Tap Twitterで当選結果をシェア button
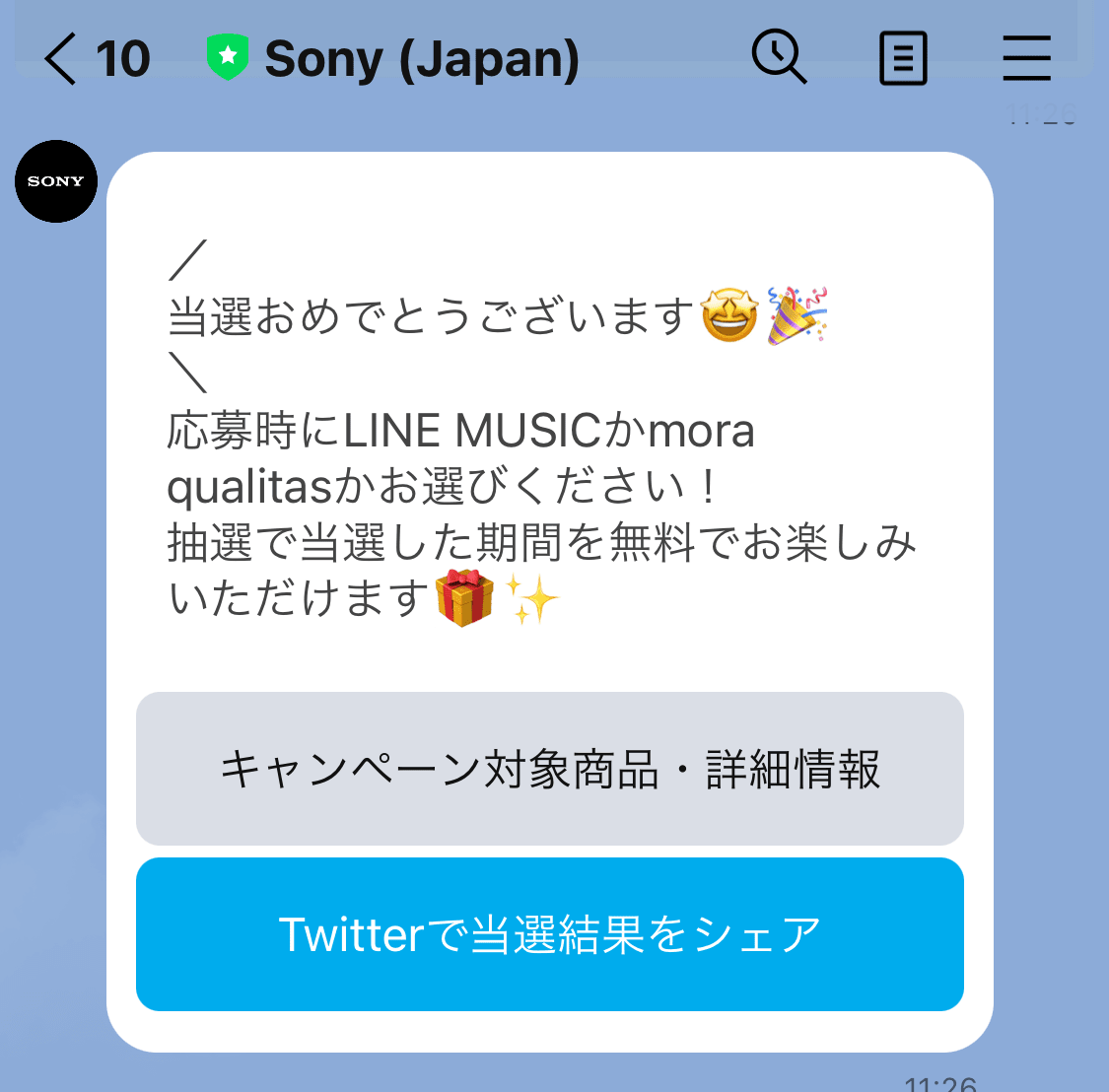 549,934
